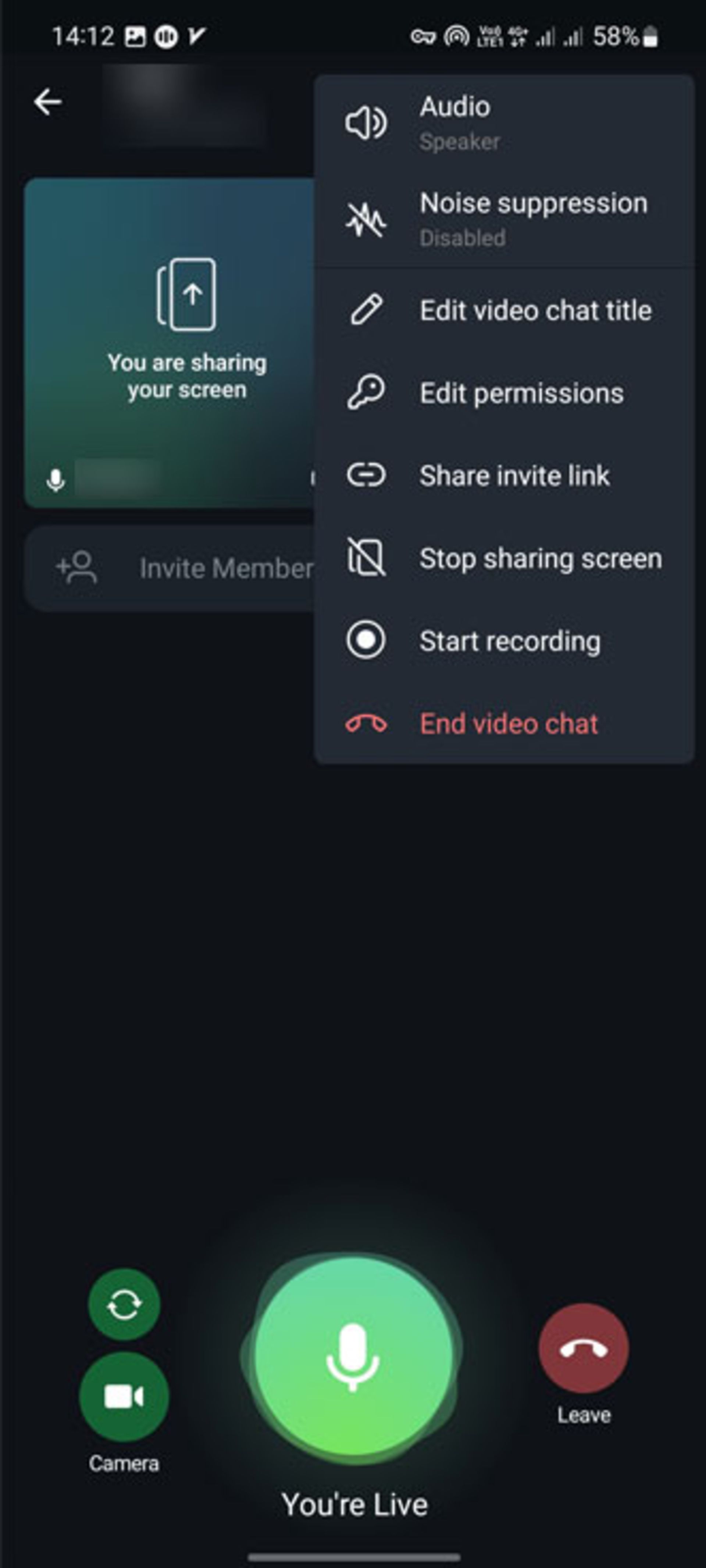This screenshot has height=1568, width=706.
Task: Leave the video chat
Action: 583,1349
